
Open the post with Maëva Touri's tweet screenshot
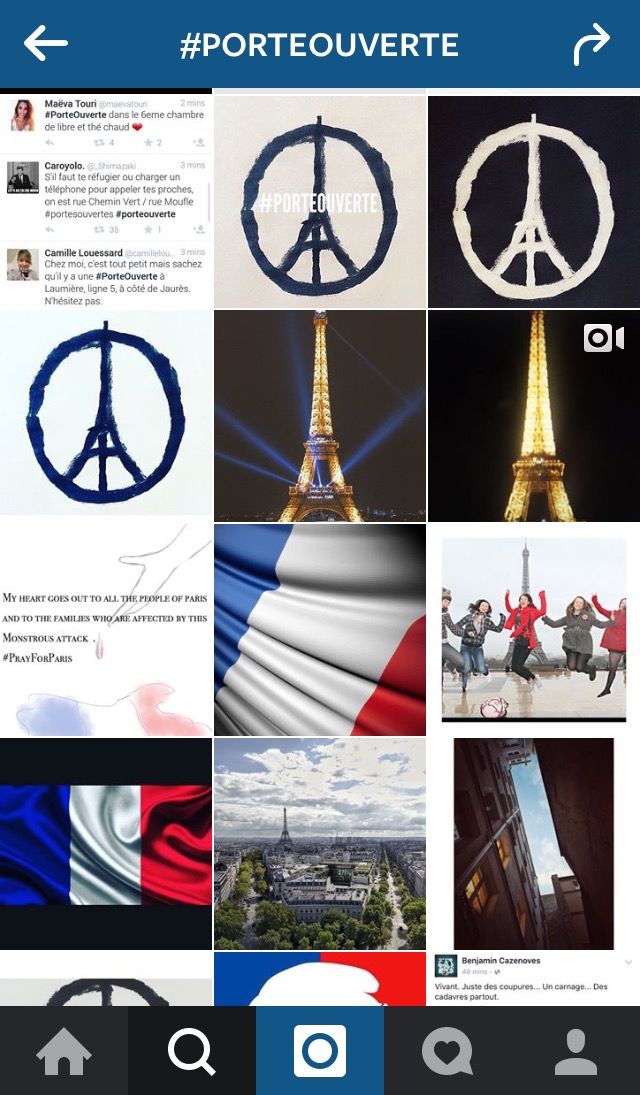tap(106, 201)
